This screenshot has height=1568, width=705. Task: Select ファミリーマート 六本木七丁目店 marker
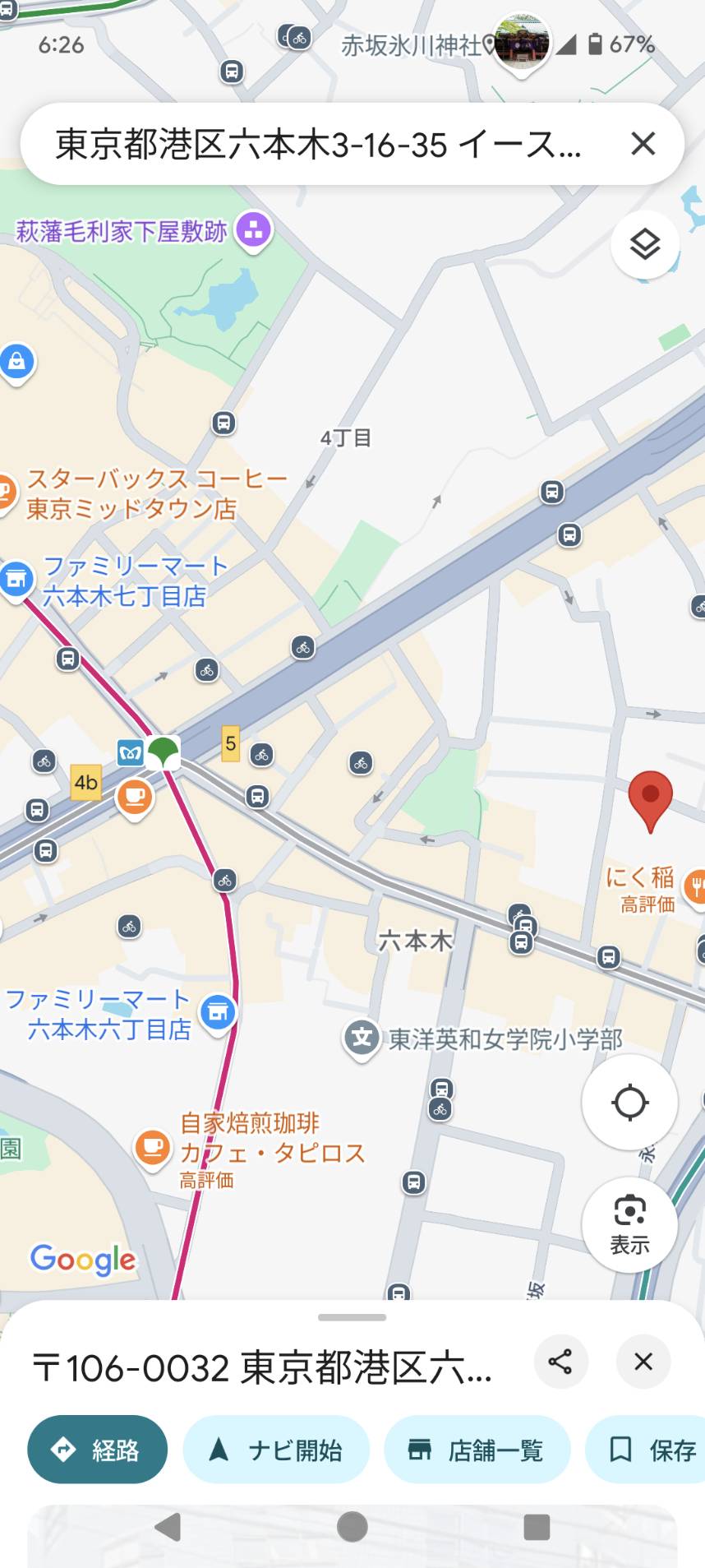16,580
